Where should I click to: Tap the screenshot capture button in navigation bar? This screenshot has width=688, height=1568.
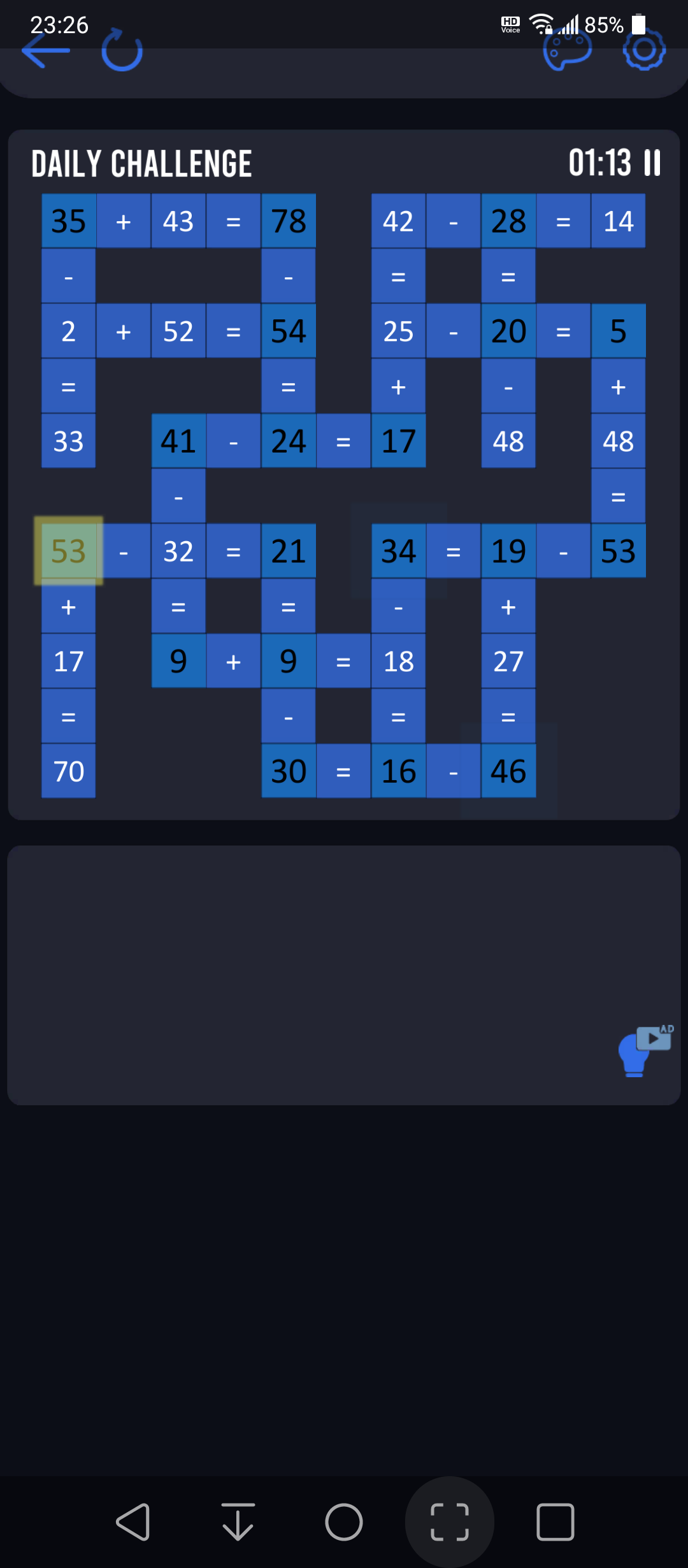(450, 1522)
